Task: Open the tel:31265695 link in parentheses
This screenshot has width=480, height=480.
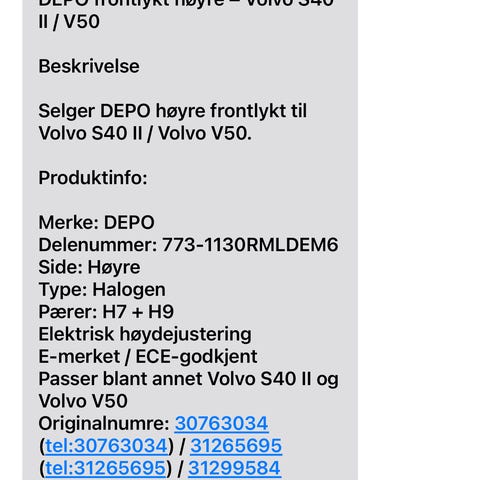Action: point(105,468)
